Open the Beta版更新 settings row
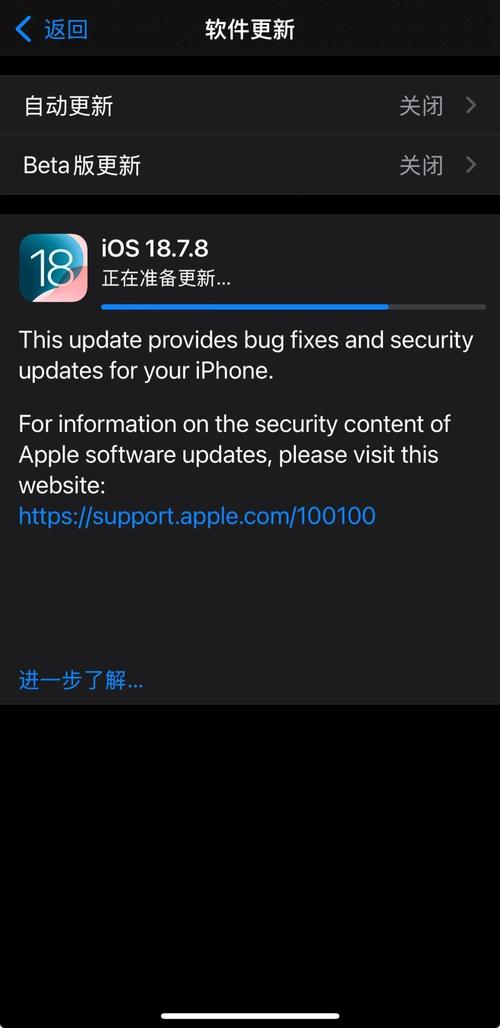 click(250, 165)
